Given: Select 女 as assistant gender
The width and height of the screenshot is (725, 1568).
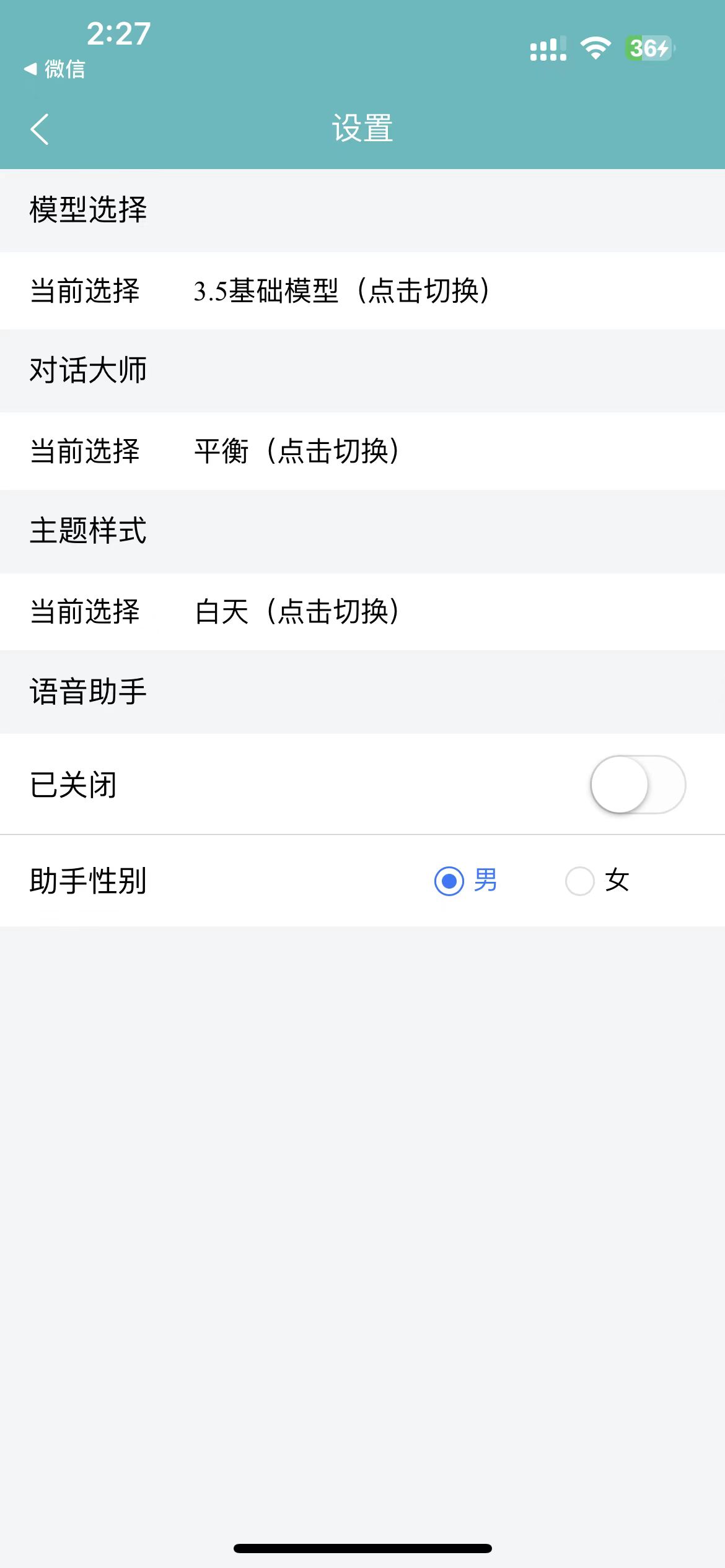Looking at the screenshot, I should (597, 880).
